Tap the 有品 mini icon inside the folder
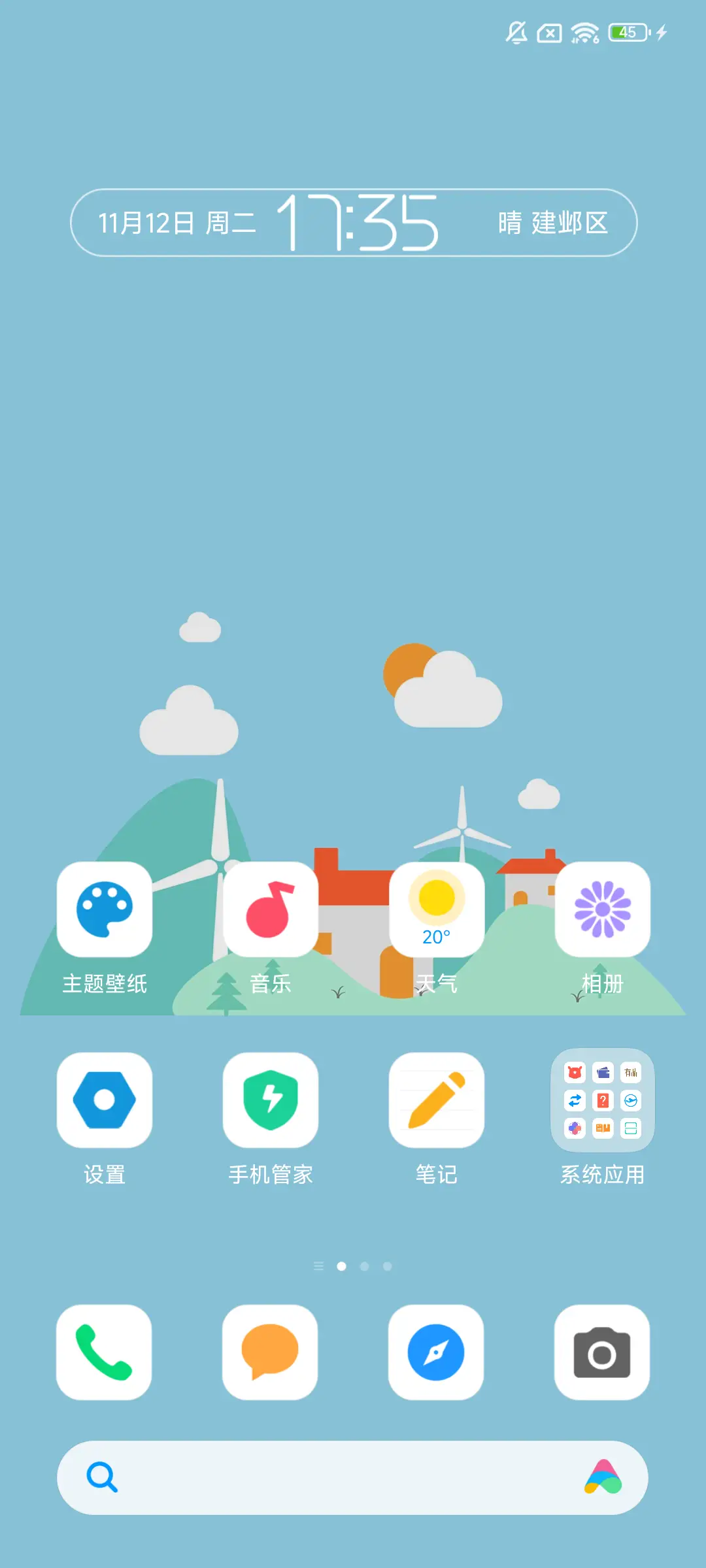The width and height of the screenshot is (706, 1568). (x=631, y=1072)
